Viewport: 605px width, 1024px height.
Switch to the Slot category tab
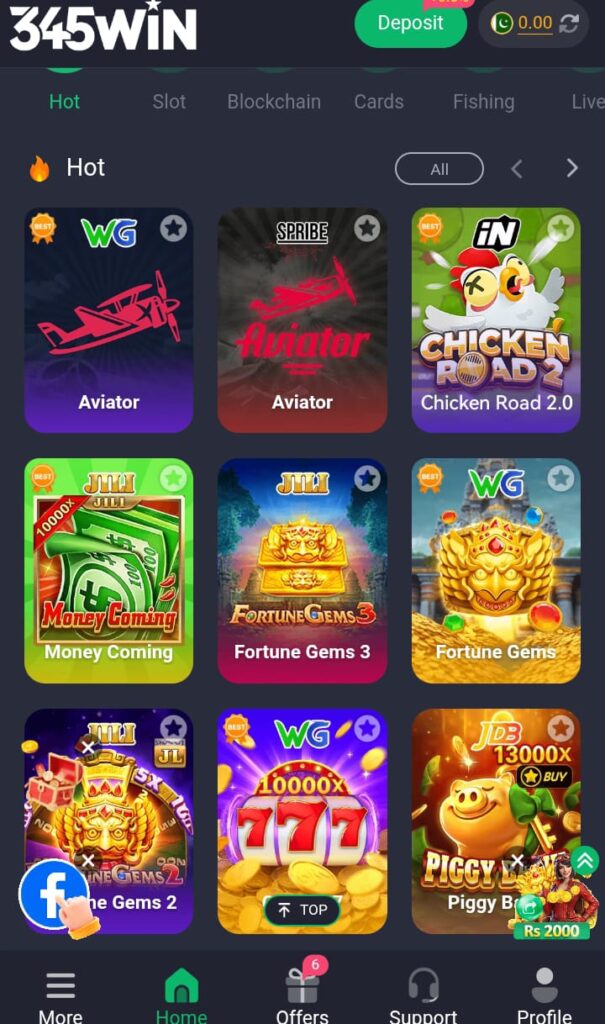(169, 101)
